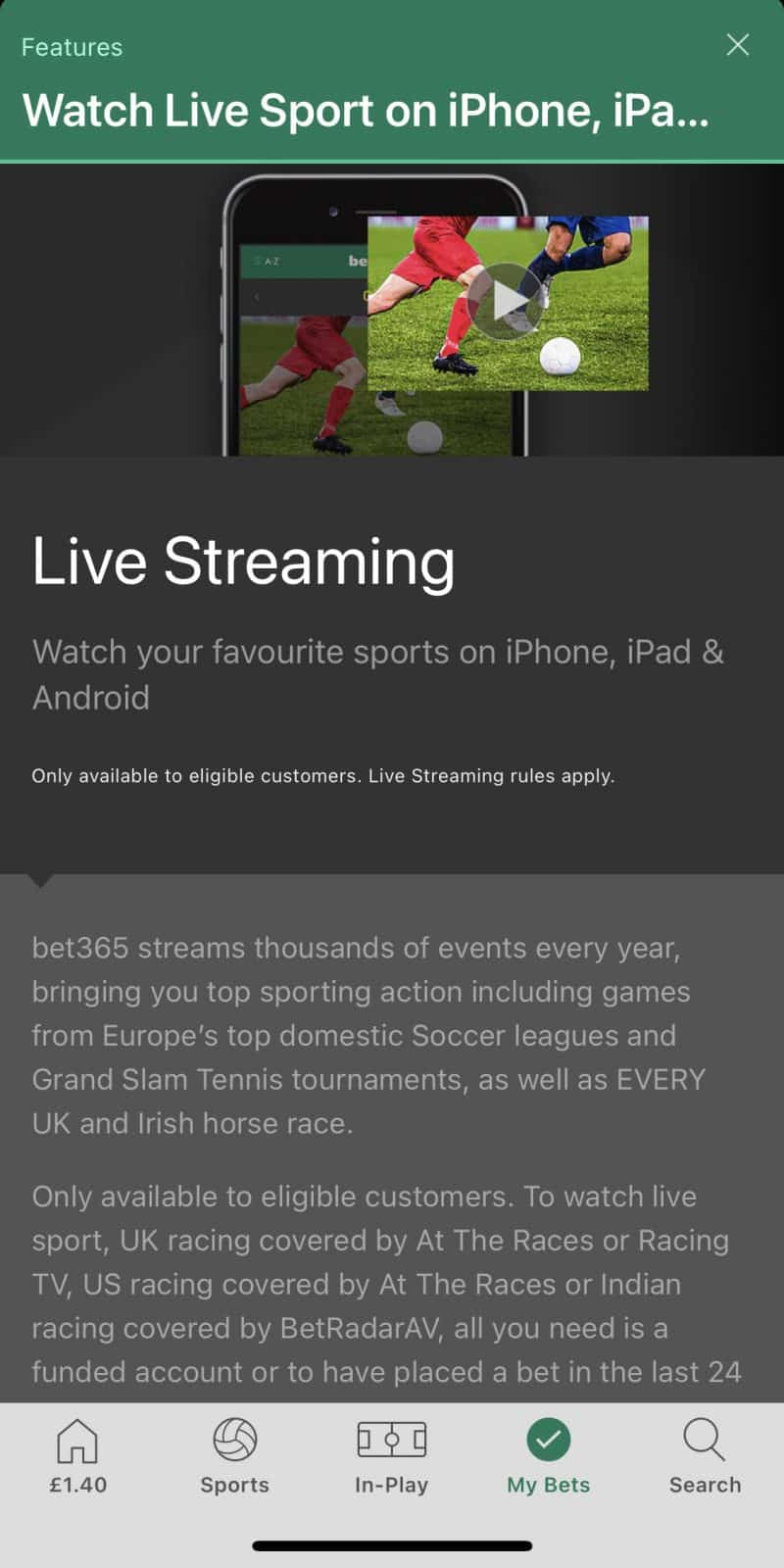Play the live streaming promo video
This screenshot has height=1568, width=784.
coord(505,302)
